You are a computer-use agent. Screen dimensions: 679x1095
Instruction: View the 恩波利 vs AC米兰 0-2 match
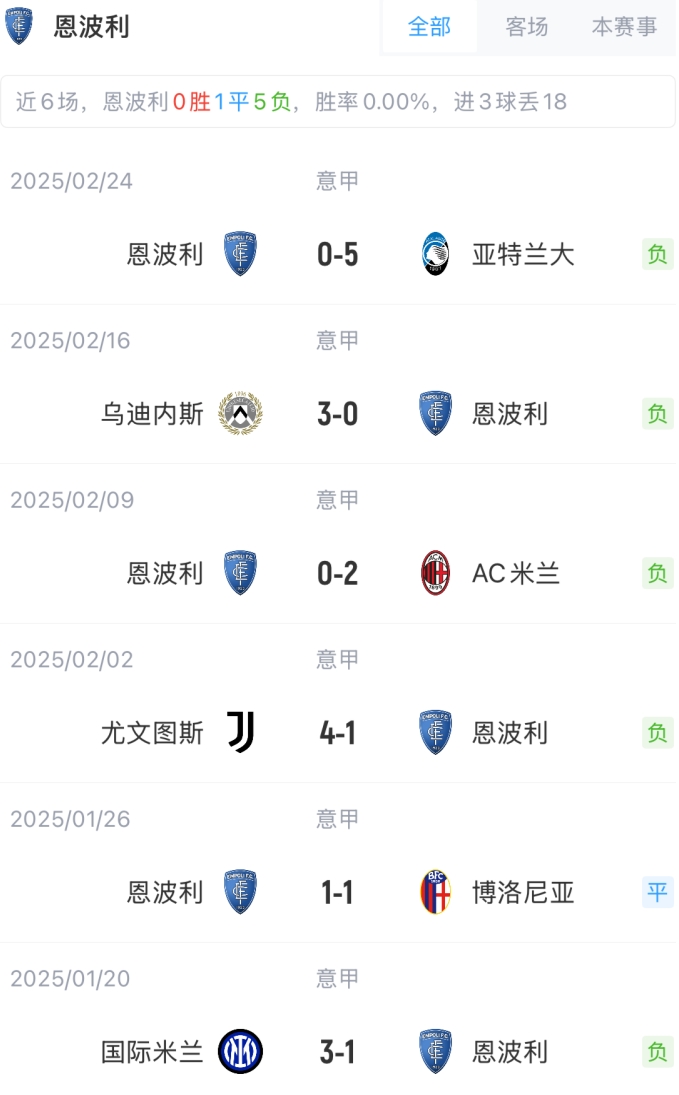pos(338,573)
